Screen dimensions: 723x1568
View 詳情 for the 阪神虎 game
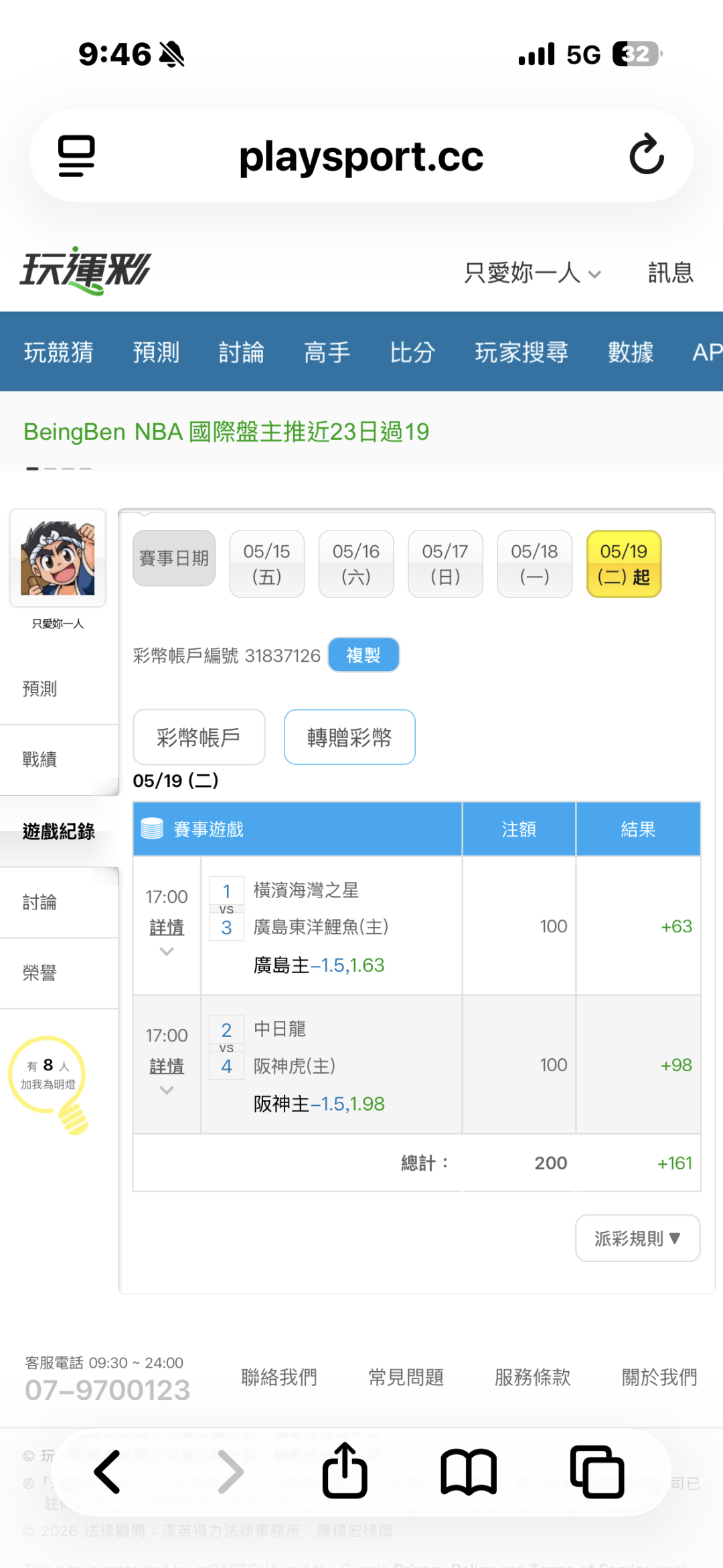click(167, 1066)
